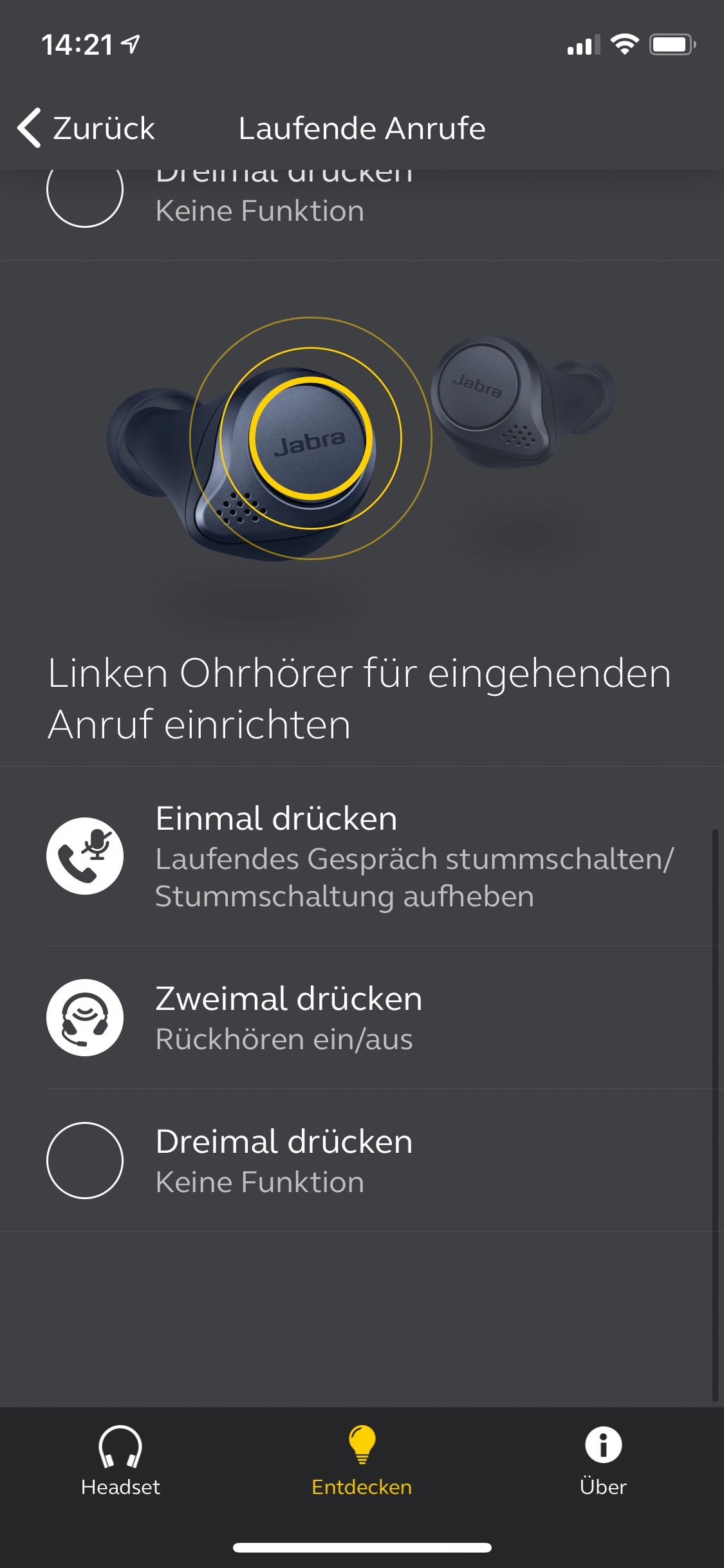724x1568 pixels.
Task: Open Einmal drücken mute setting
Action: (x=360, y=856)
